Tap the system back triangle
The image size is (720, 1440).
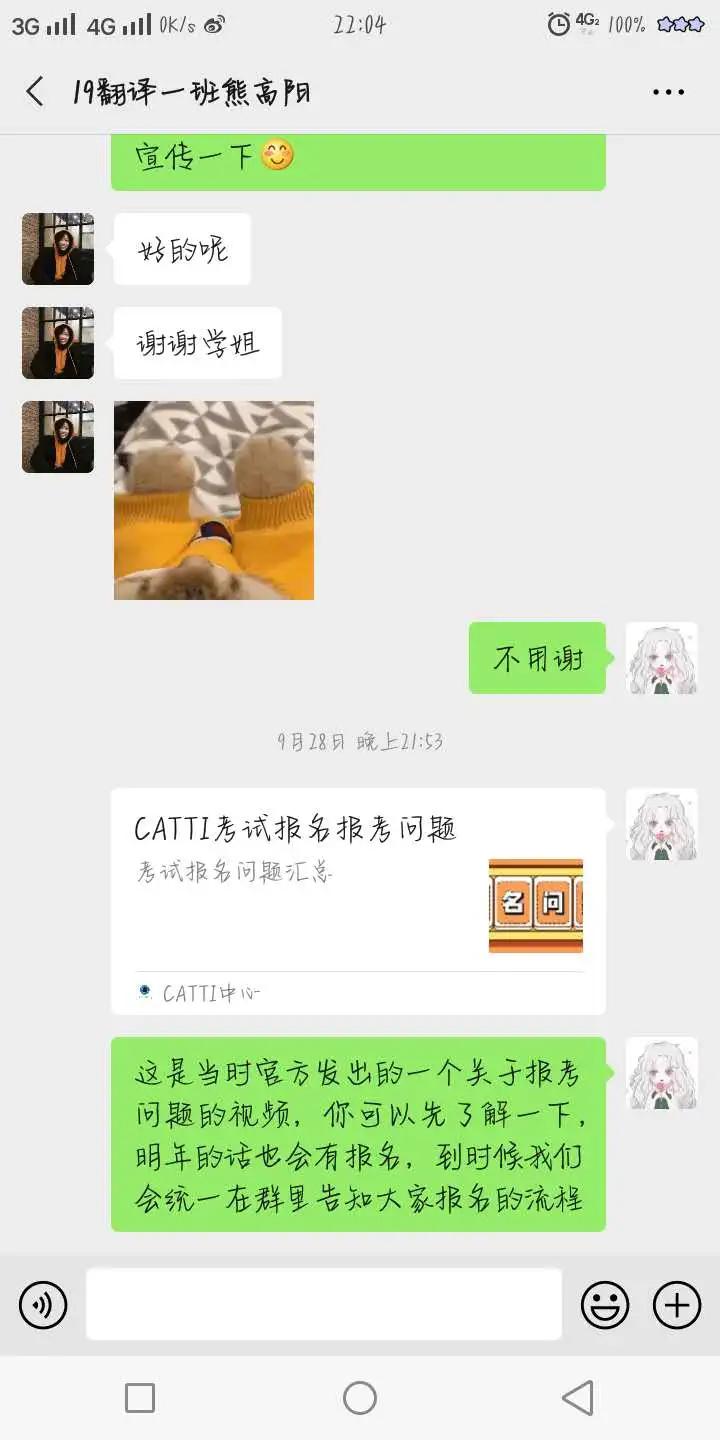577,1398
